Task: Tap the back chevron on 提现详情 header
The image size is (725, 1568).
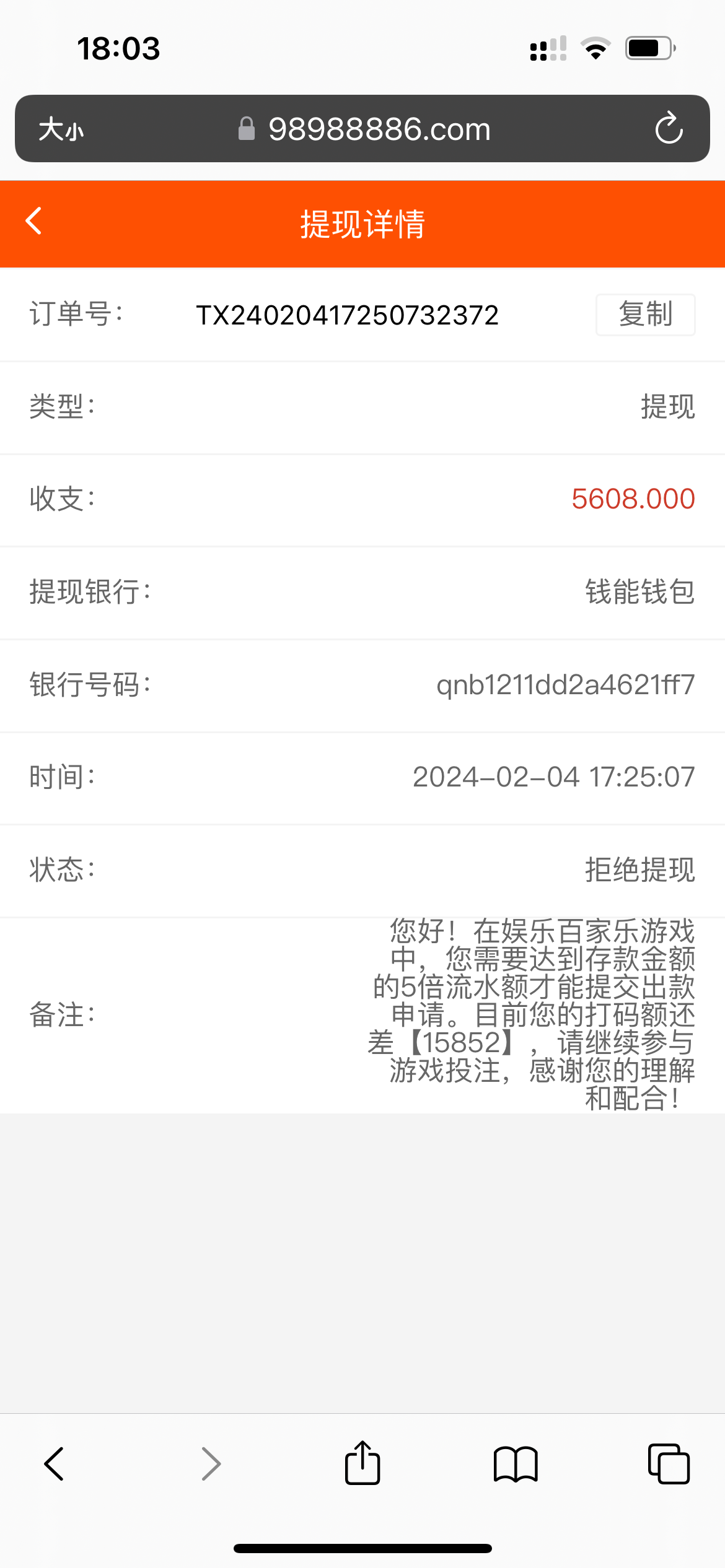Action: [34, 221]
